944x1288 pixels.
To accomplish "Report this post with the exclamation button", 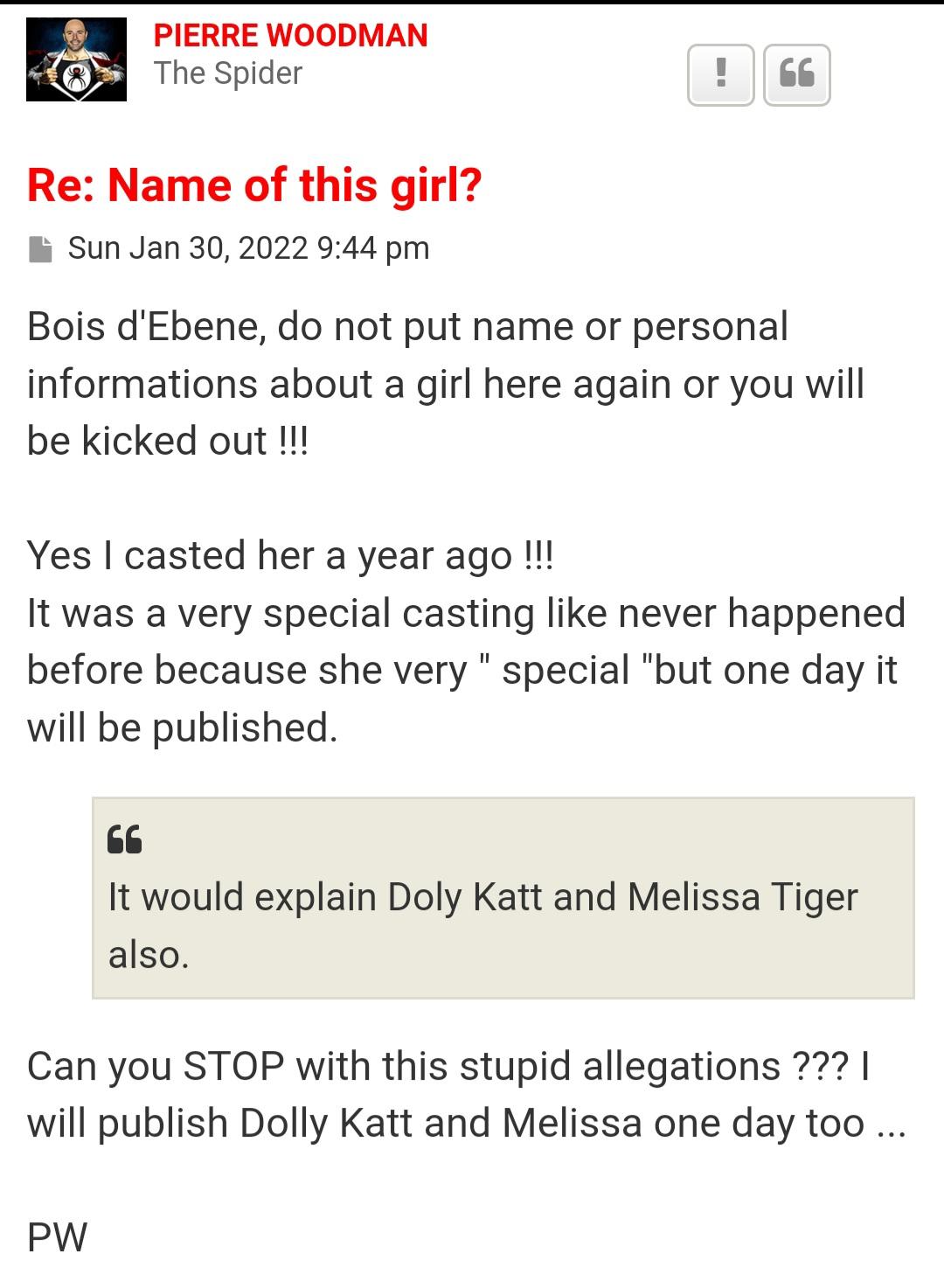I will 720,74.
